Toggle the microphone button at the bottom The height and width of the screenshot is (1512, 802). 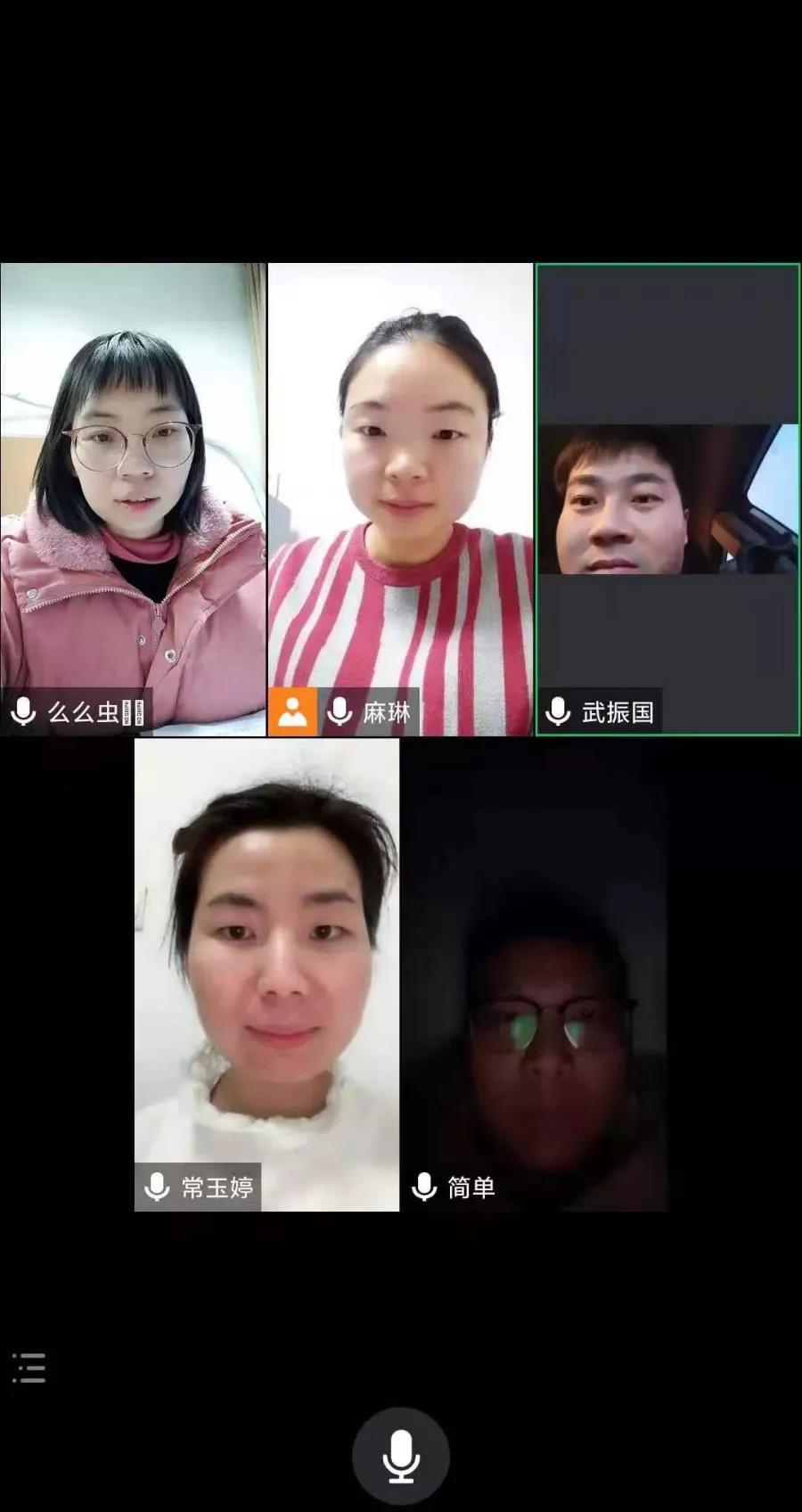point(401,1456)
